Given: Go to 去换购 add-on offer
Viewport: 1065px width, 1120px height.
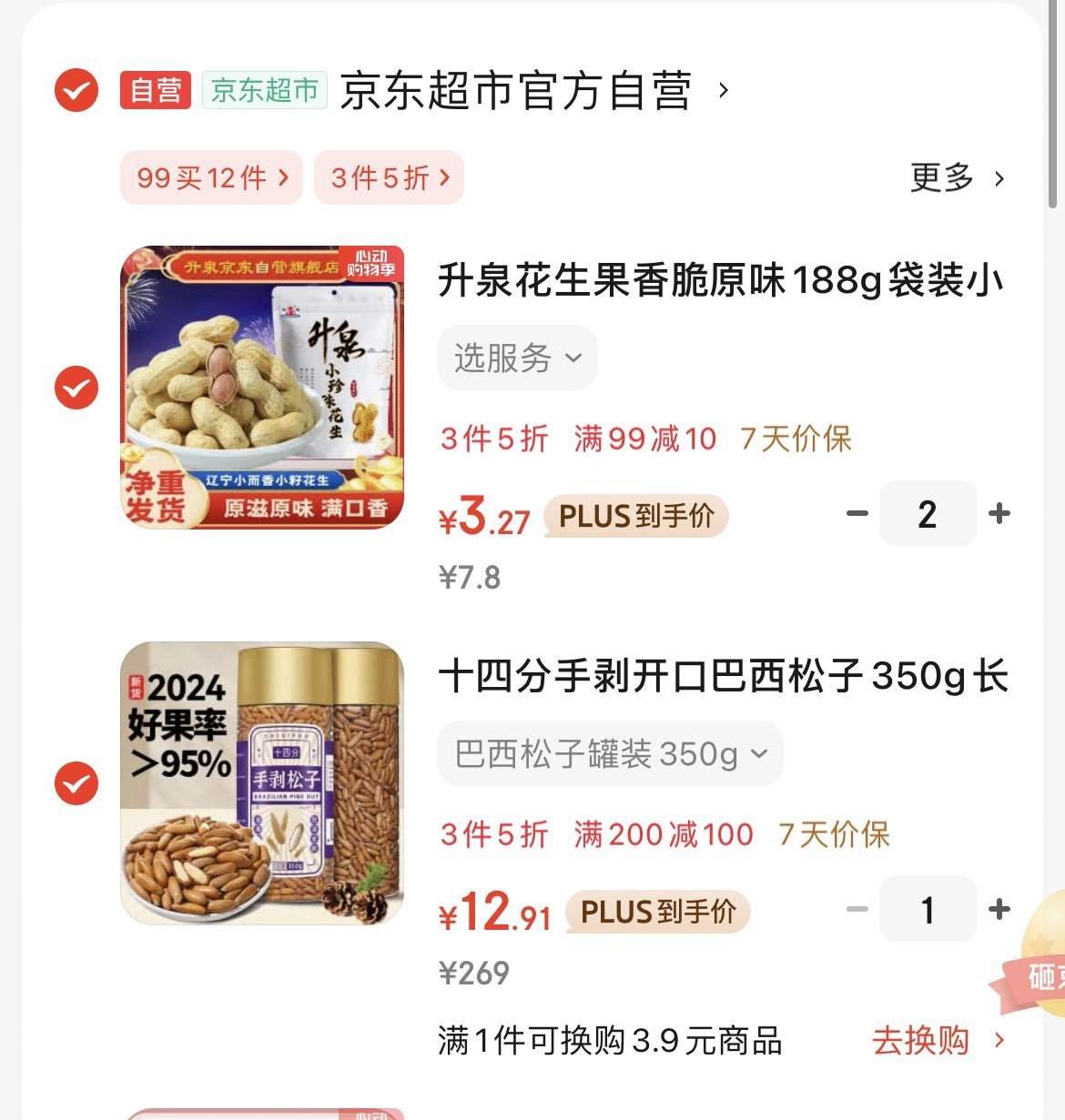Looking at the screenshot, I should pyautogui.click(x=938, y=1040).
